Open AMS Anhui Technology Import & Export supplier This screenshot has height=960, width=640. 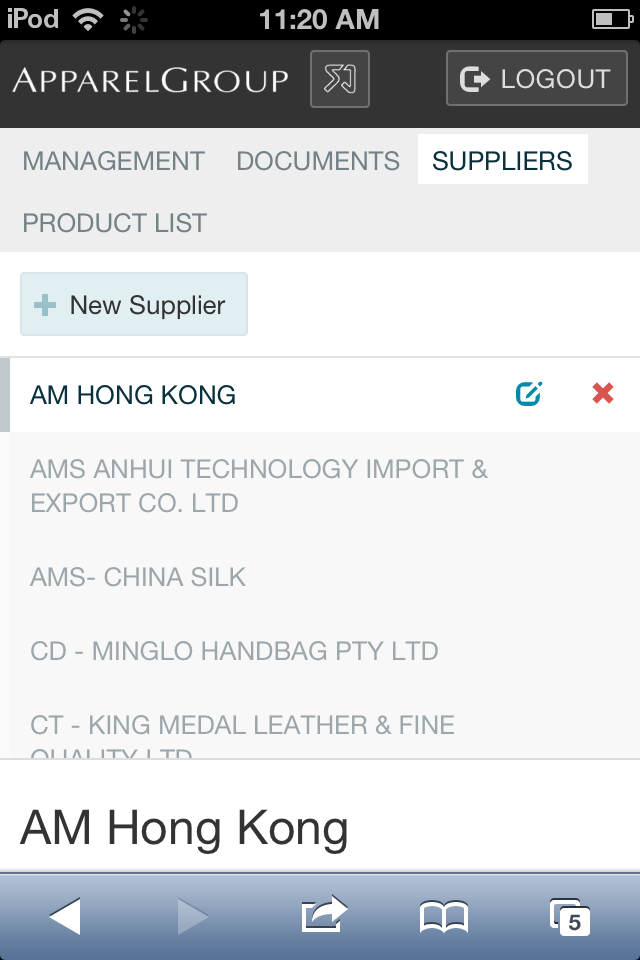pyautogui.click(x=258, y=485)
